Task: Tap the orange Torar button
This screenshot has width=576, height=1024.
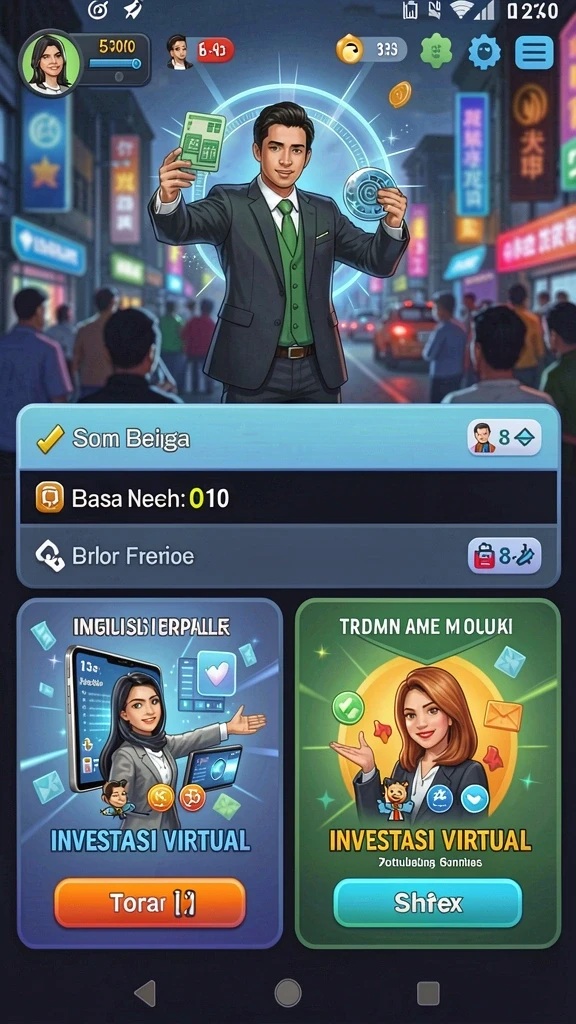Action: coord(150,903)
